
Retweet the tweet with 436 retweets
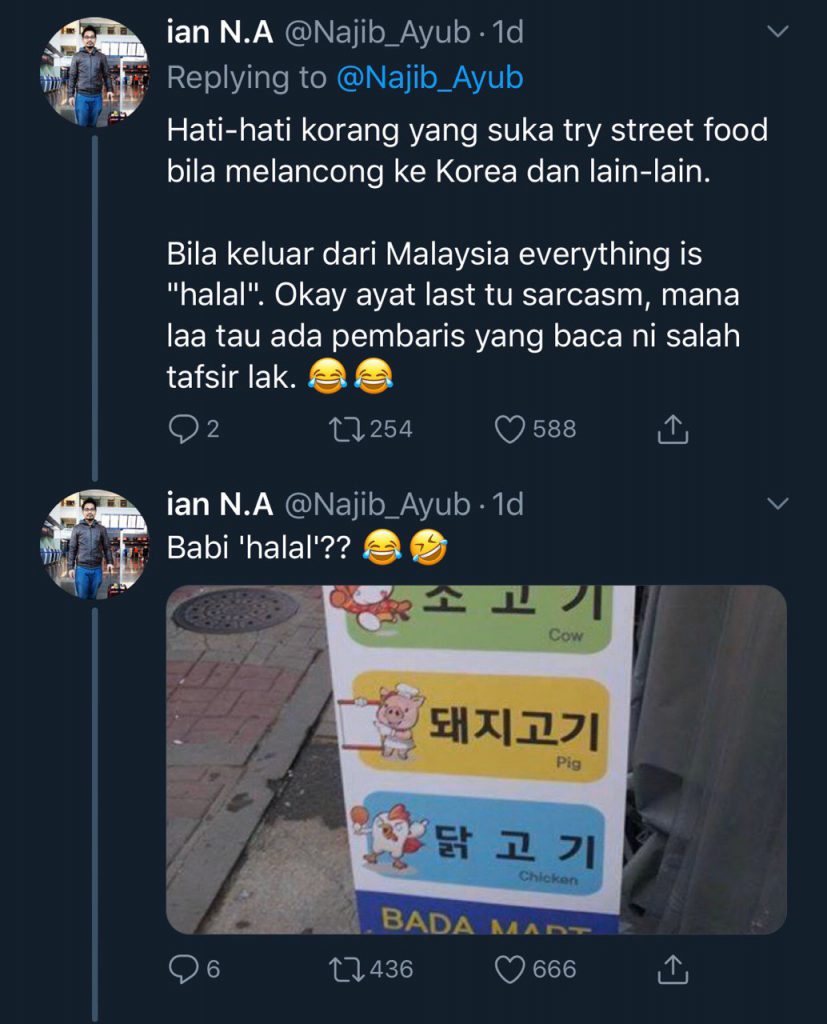click(x=345, y=968)
